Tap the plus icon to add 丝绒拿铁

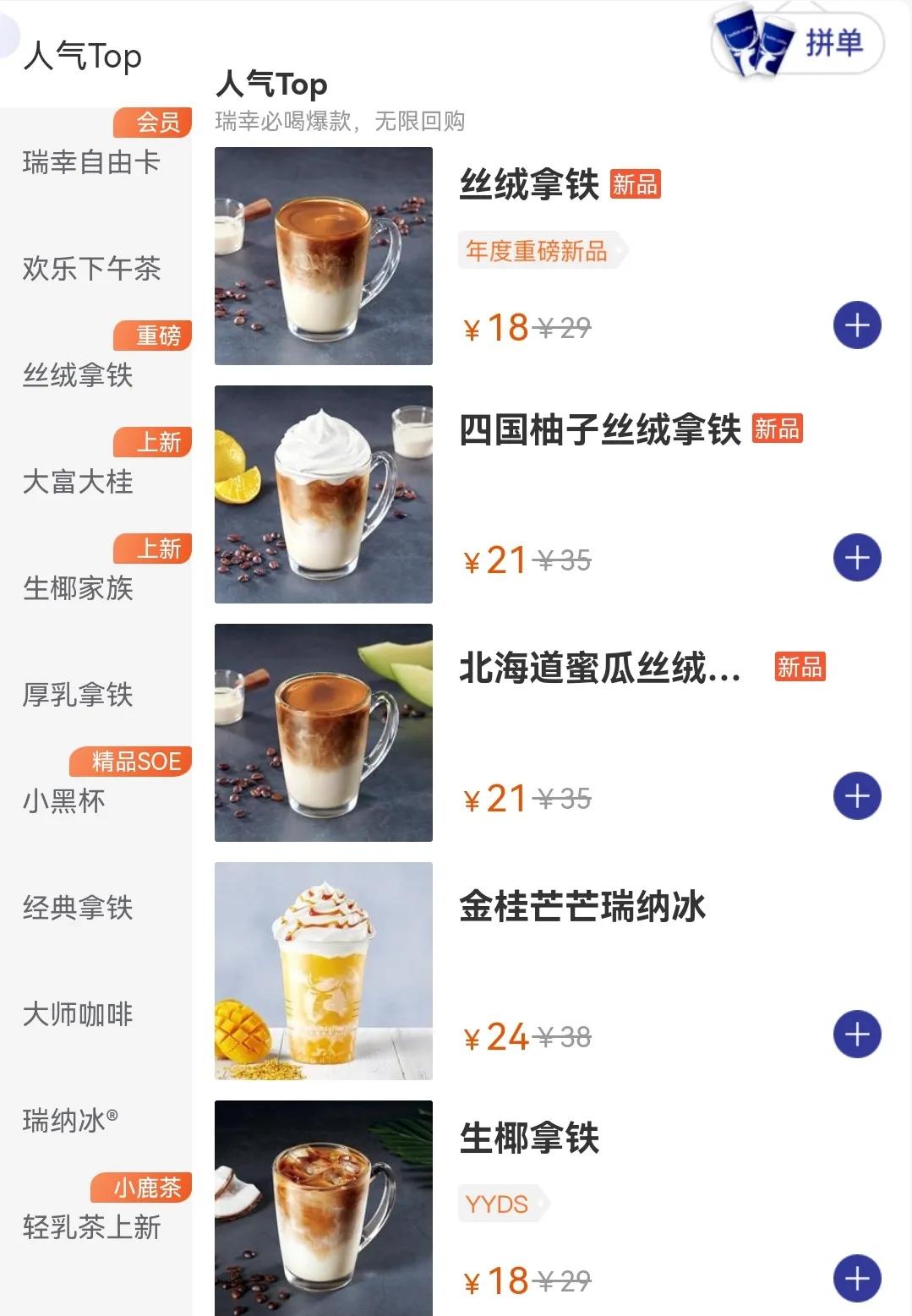click(857, 323)
